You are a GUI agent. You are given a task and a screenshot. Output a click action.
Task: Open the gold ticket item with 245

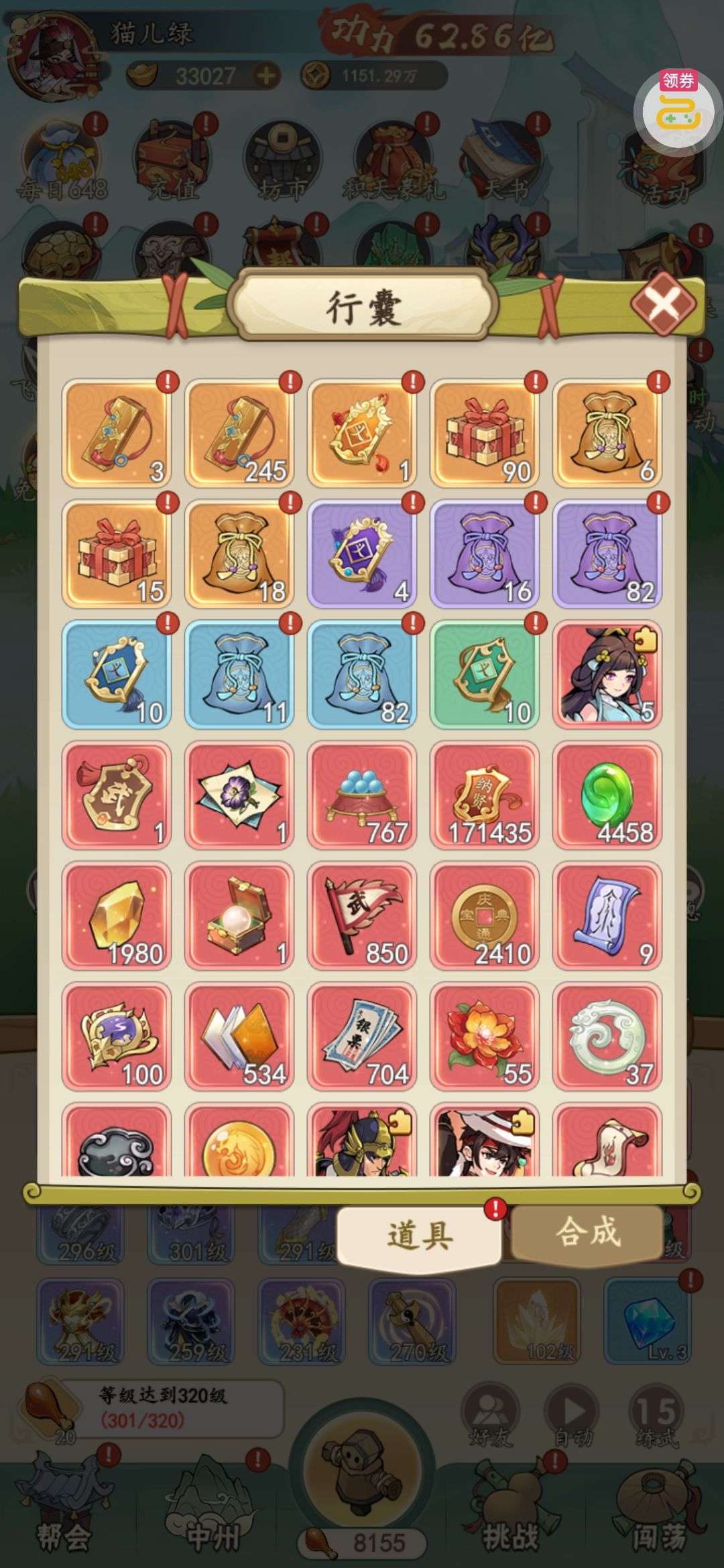239,433
